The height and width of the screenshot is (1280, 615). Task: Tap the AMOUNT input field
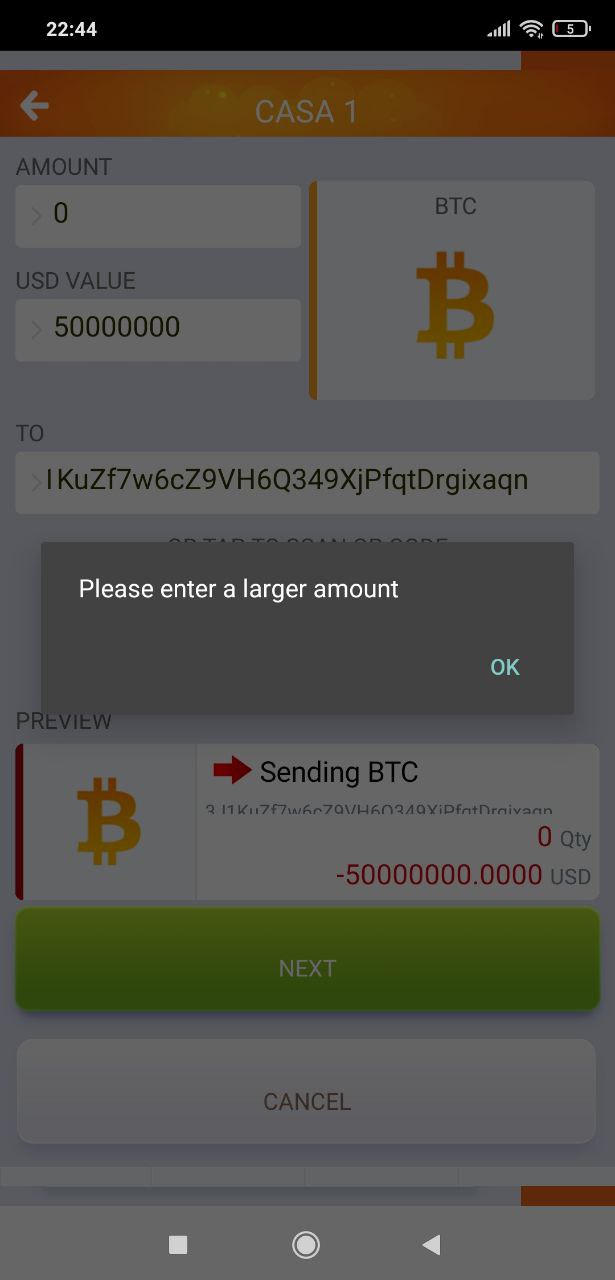click(x=158, y=215)
